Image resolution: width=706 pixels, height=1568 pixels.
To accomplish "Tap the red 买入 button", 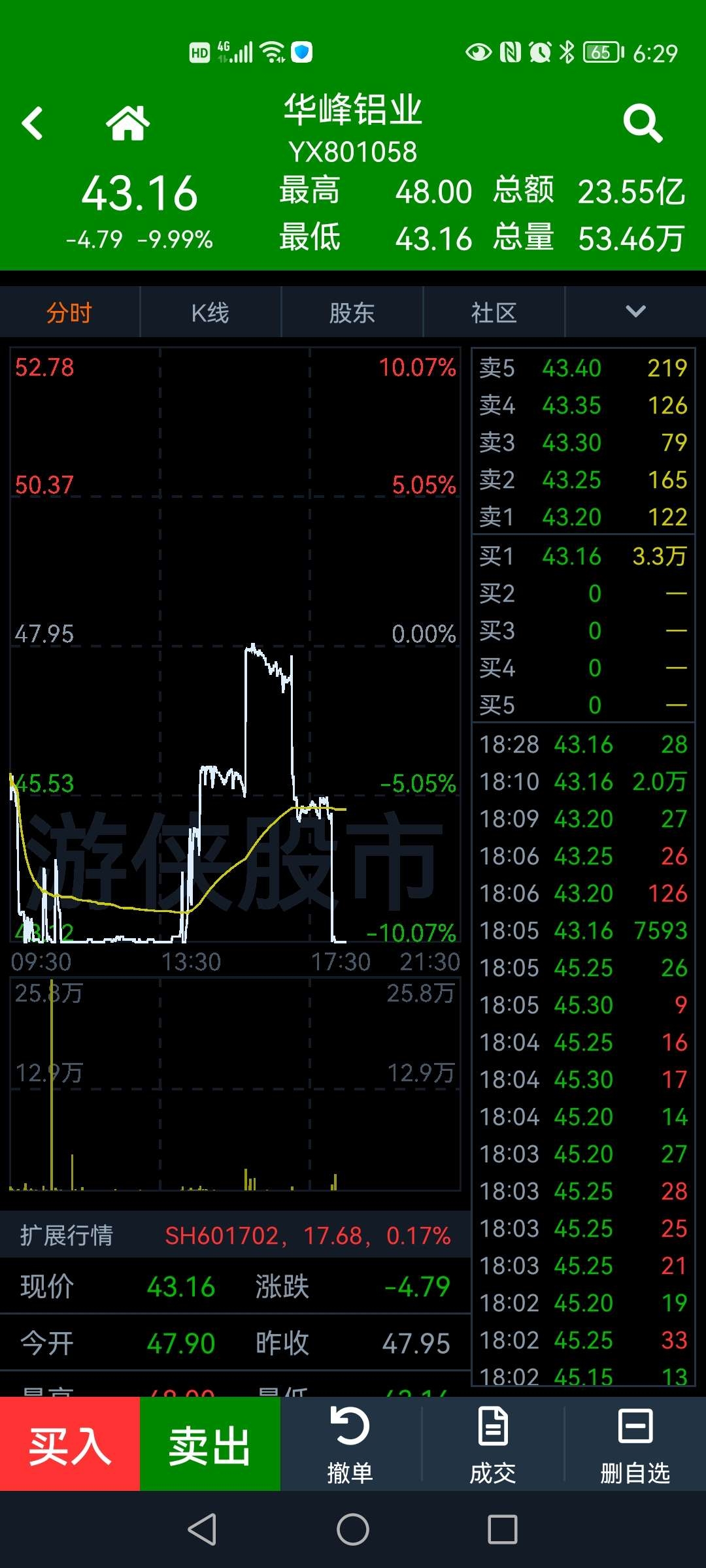I will tap(70, 1445).
